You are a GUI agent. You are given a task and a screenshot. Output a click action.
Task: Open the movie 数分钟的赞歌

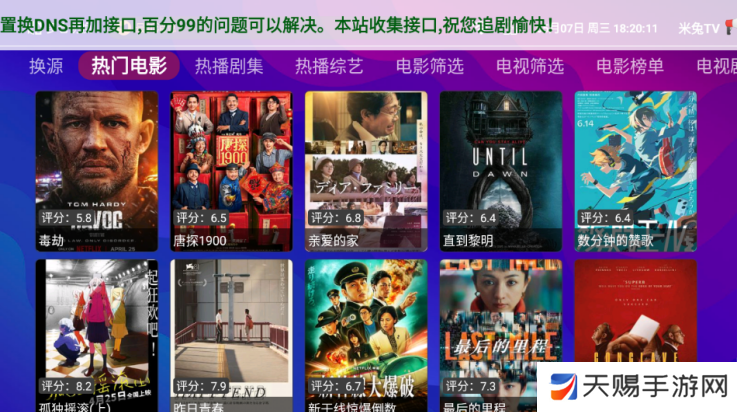635,170
